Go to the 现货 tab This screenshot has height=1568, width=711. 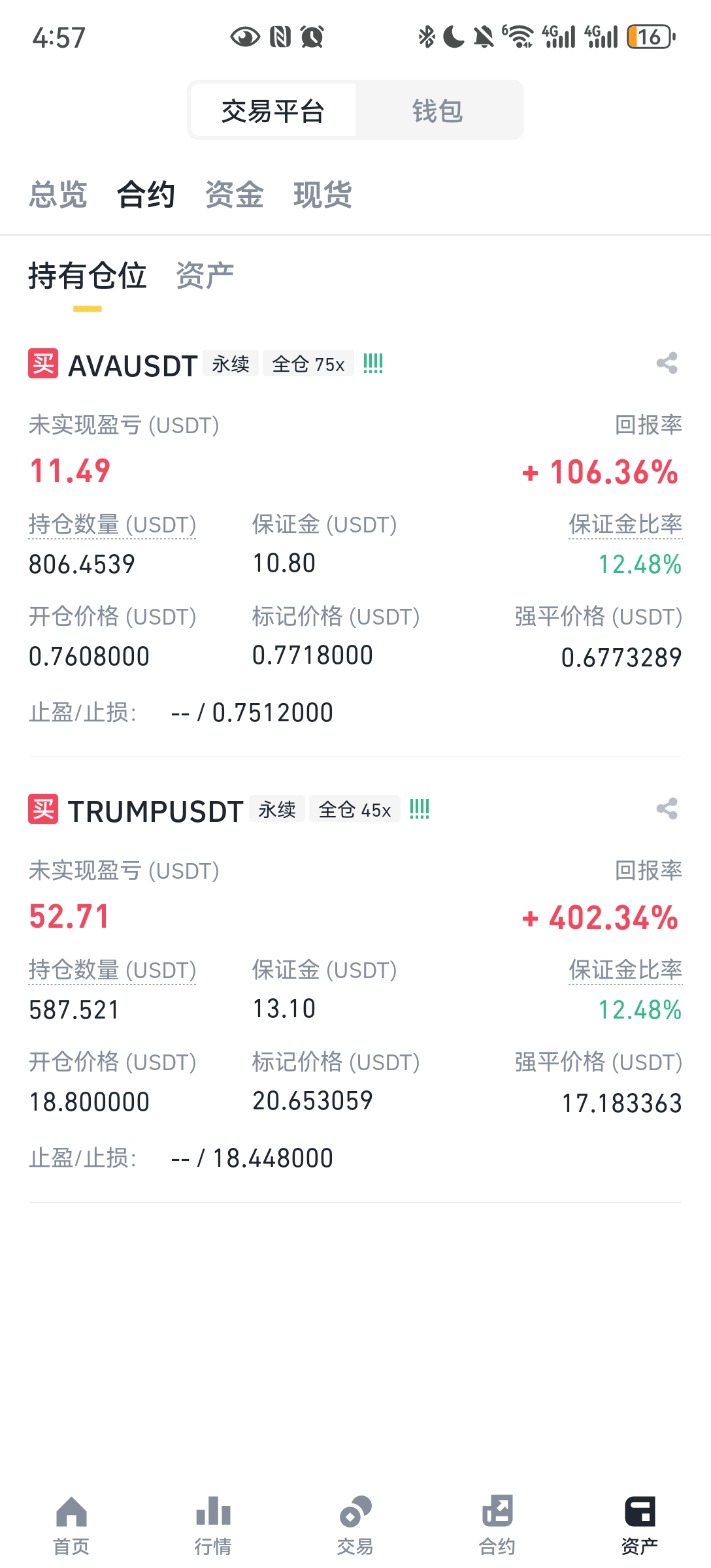point(322,195)
